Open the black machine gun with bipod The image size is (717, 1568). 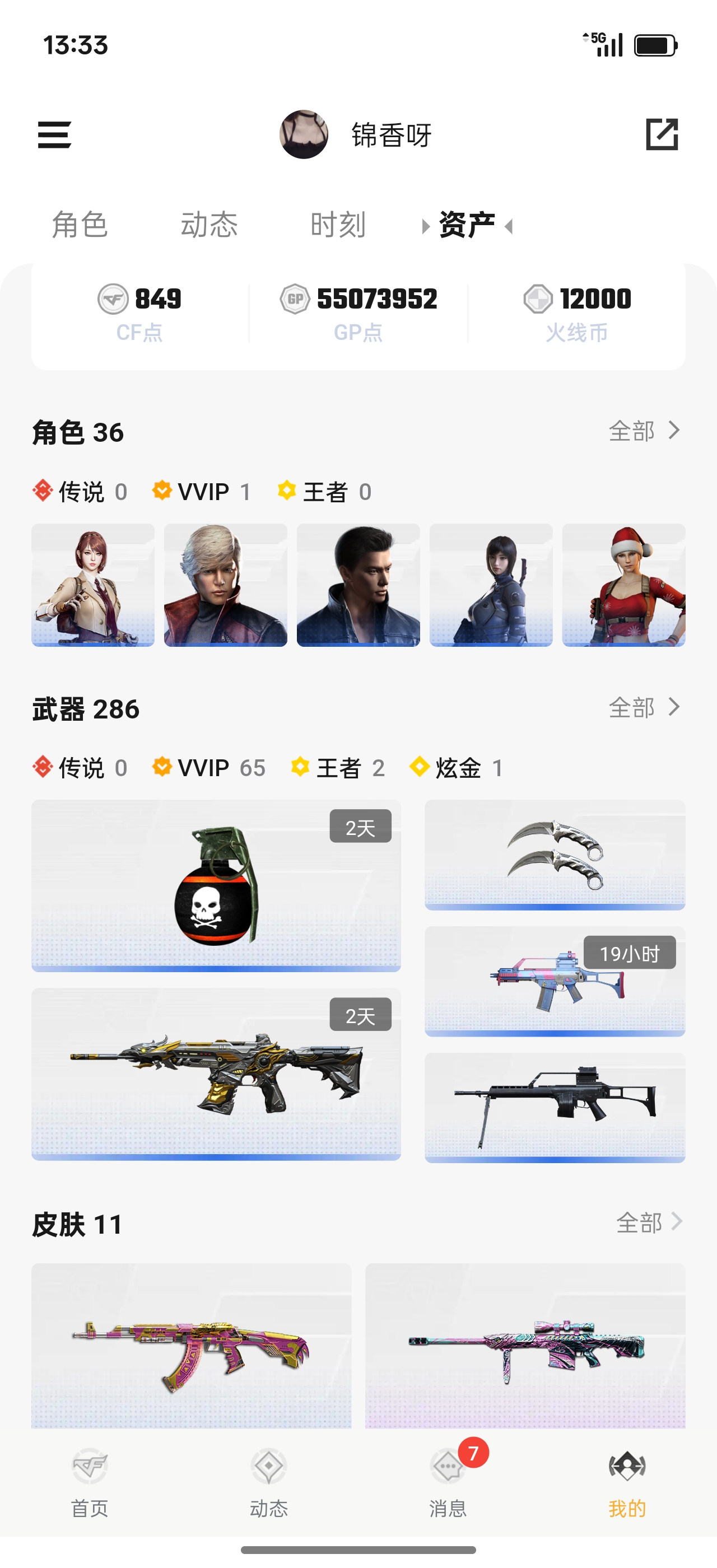pyautogui.click(x=555, y=1108)
